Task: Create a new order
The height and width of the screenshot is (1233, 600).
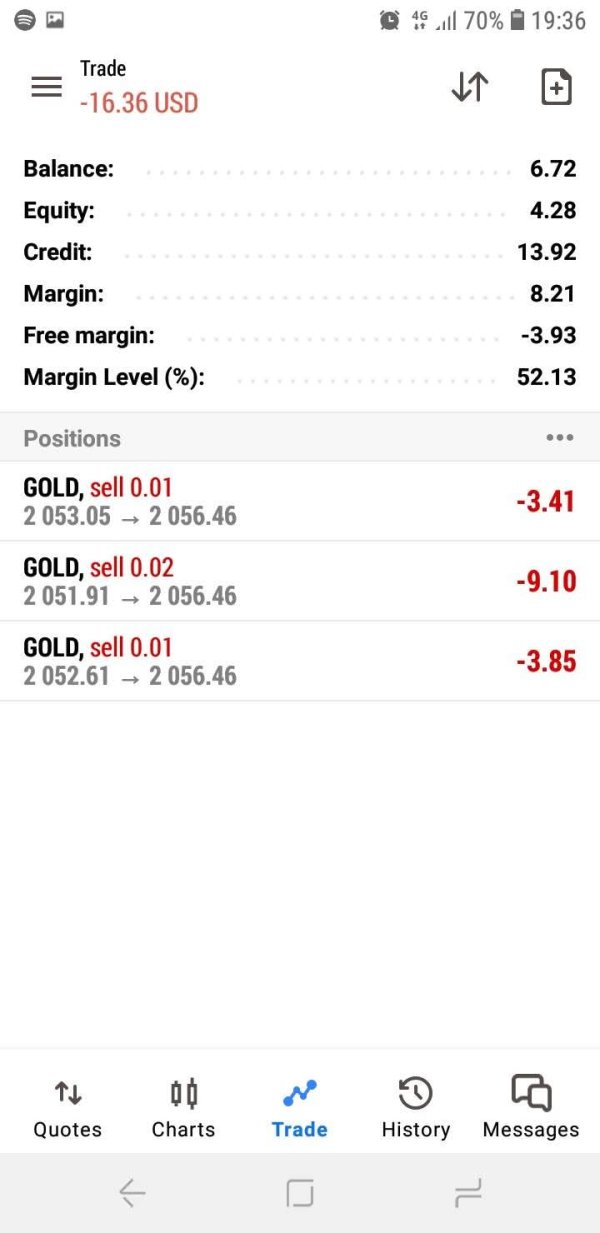Action: click(556, 87)
